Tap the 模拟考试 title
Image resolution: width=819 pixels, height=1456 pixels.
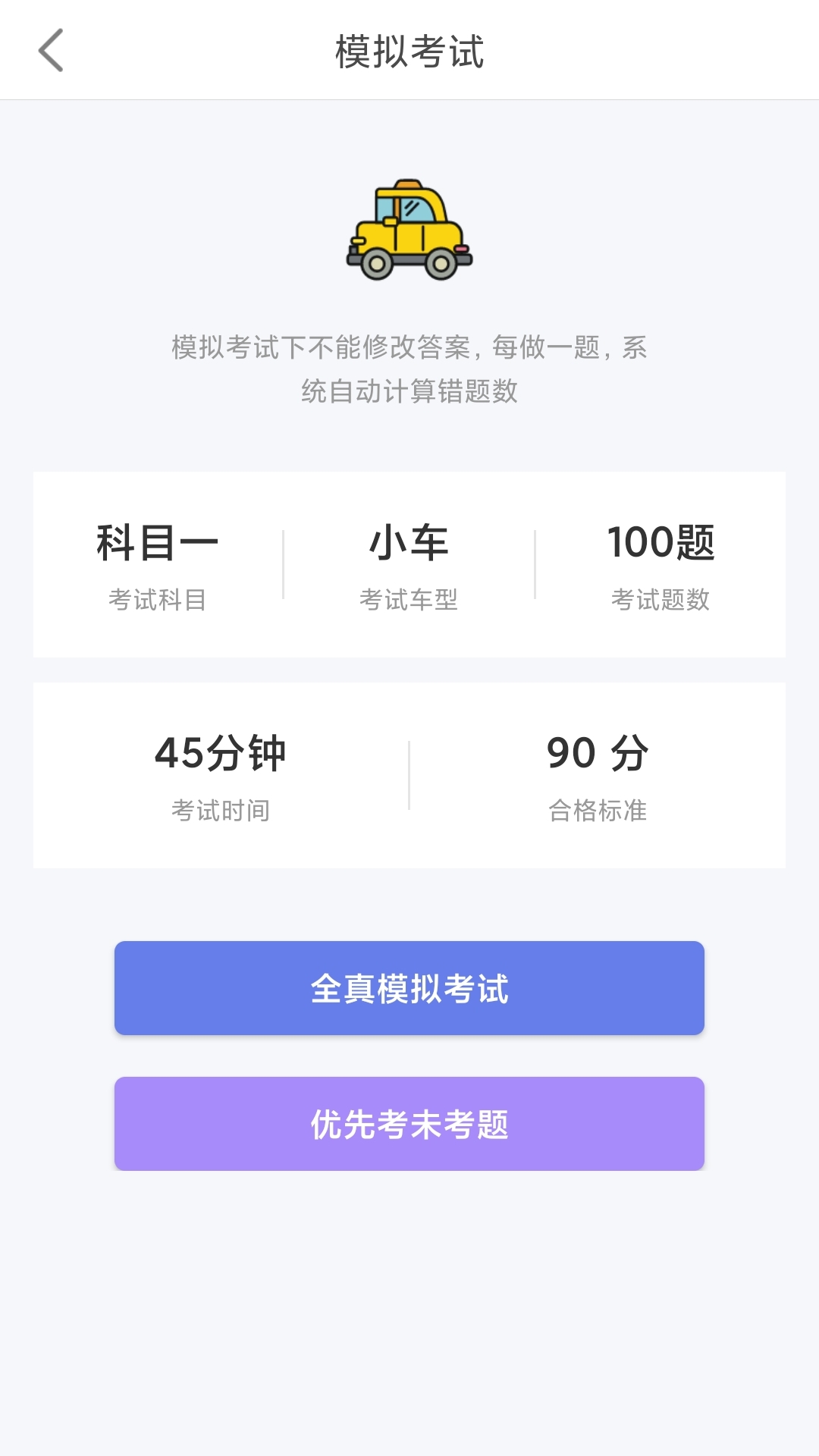(409, 51)
